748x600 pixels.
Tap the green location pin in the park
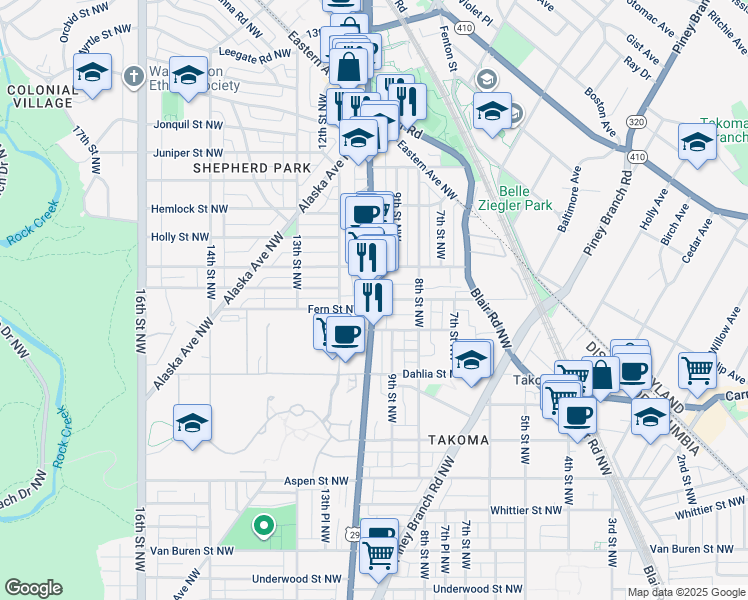point(263,527)
